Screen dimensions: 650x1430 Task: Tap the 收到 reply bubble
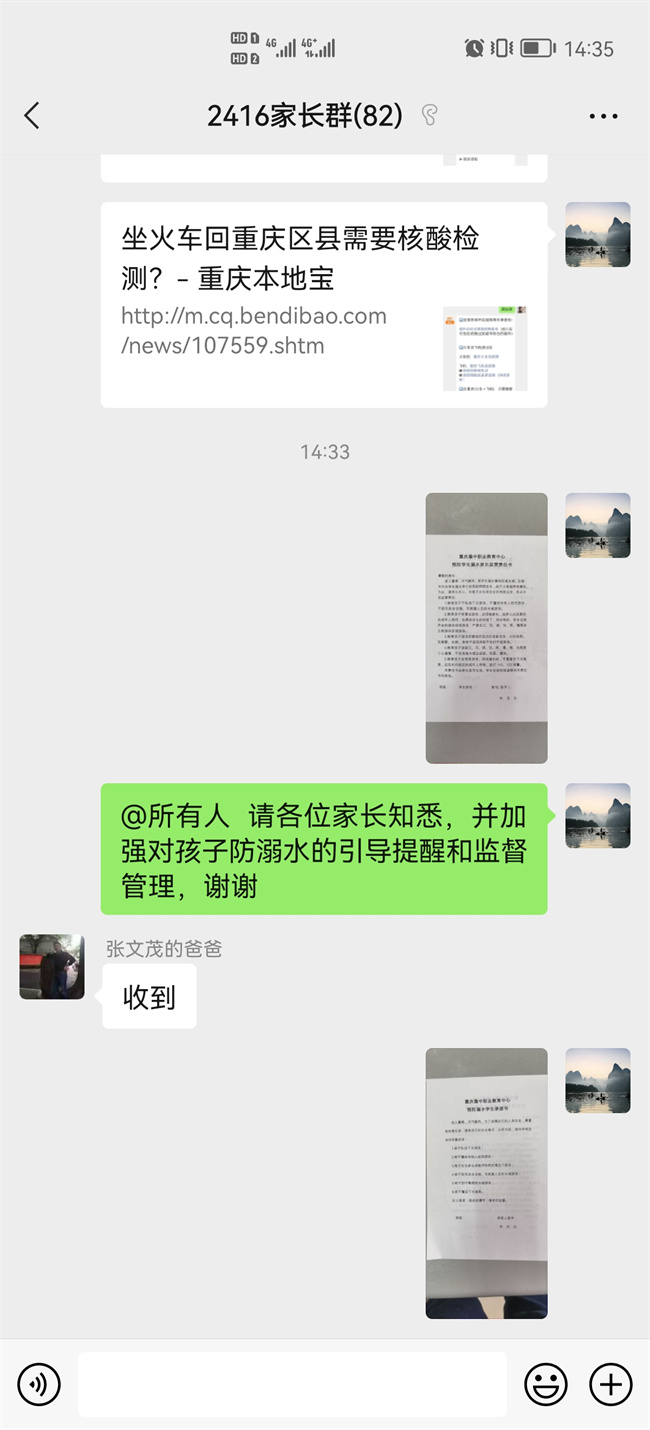pyautogui.click(x=149, y=996)
